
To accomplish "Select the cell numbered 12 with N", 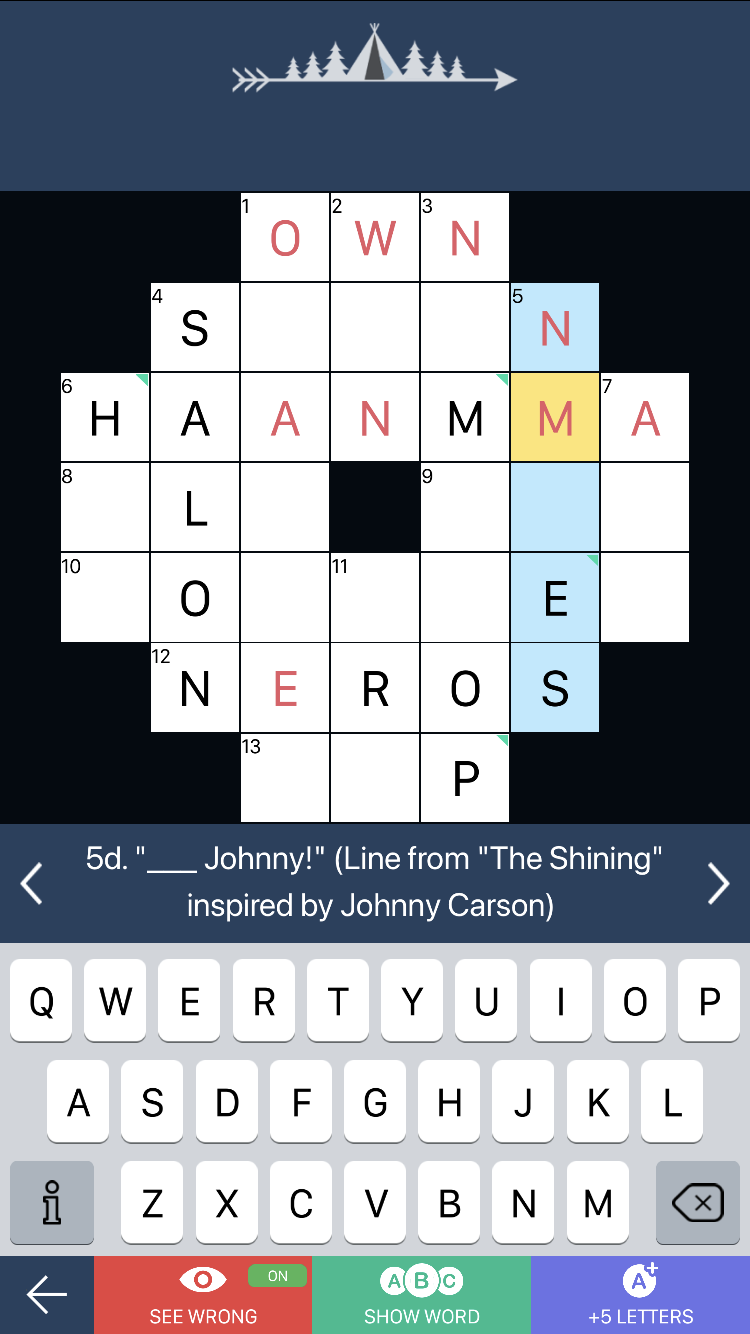I will pyautogui.click(x=195, y=688).
